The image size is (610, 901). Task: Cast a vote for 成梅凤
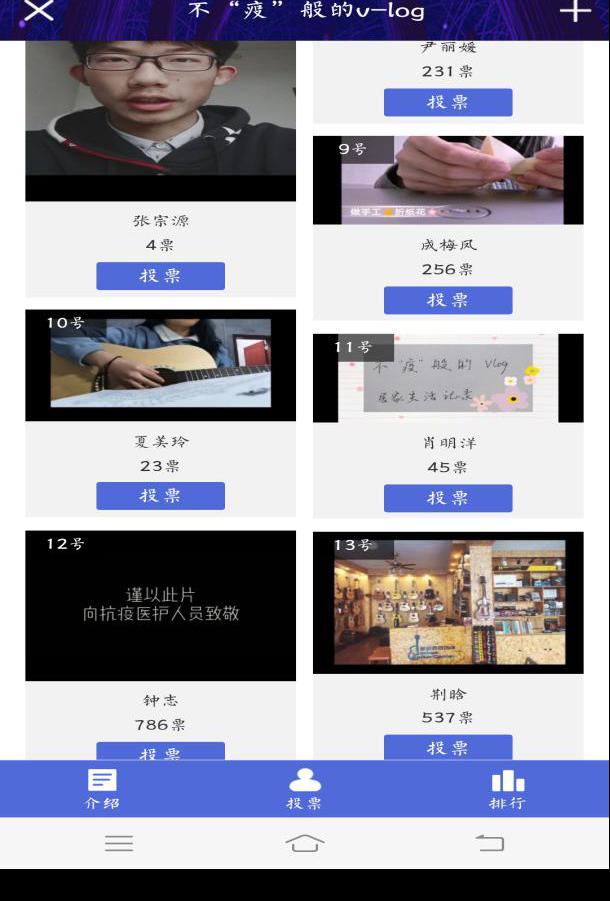click(x=447, y=300)
